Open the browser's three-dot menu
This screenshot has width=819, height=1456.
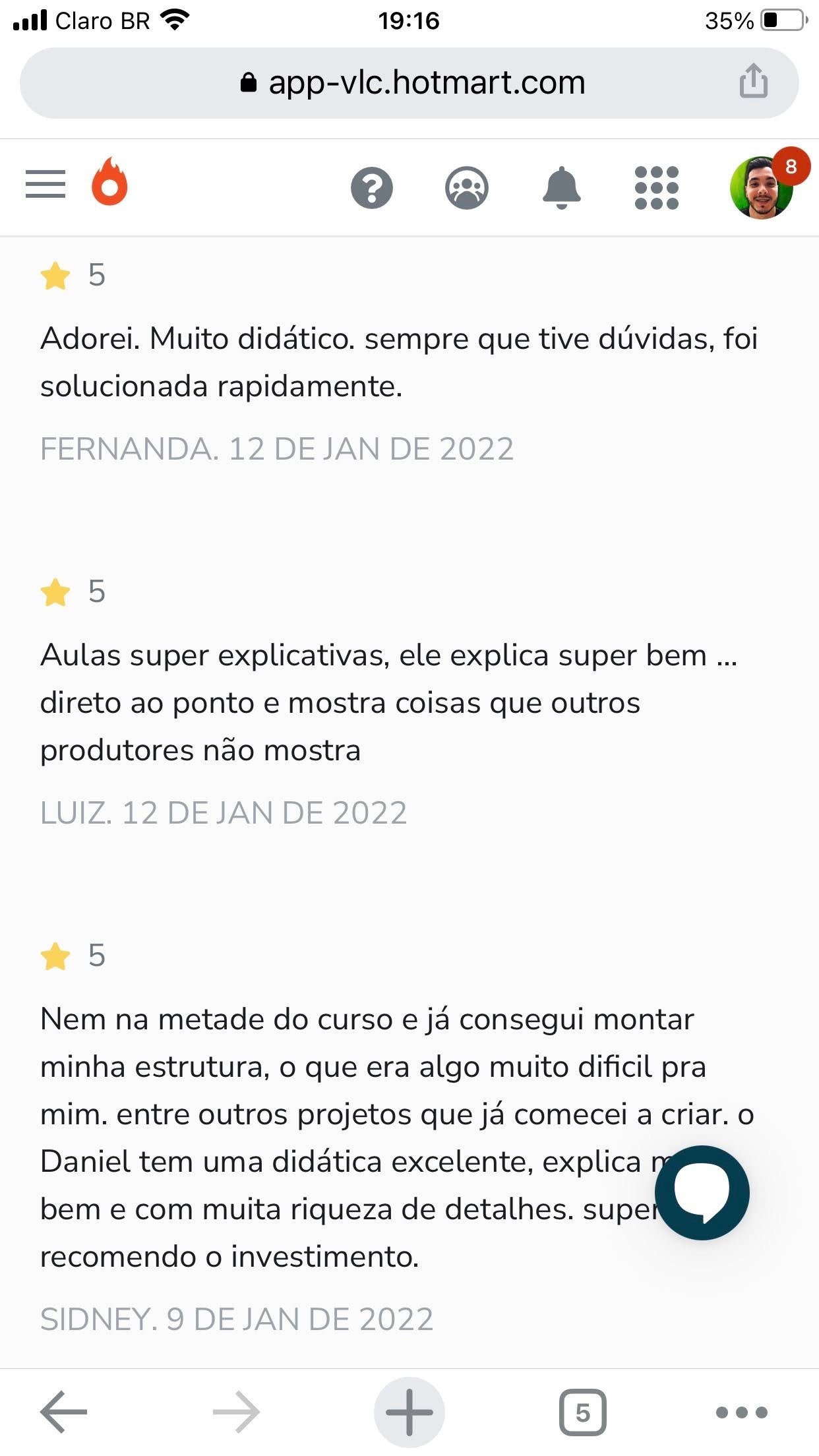click(x=742, y=1412)
